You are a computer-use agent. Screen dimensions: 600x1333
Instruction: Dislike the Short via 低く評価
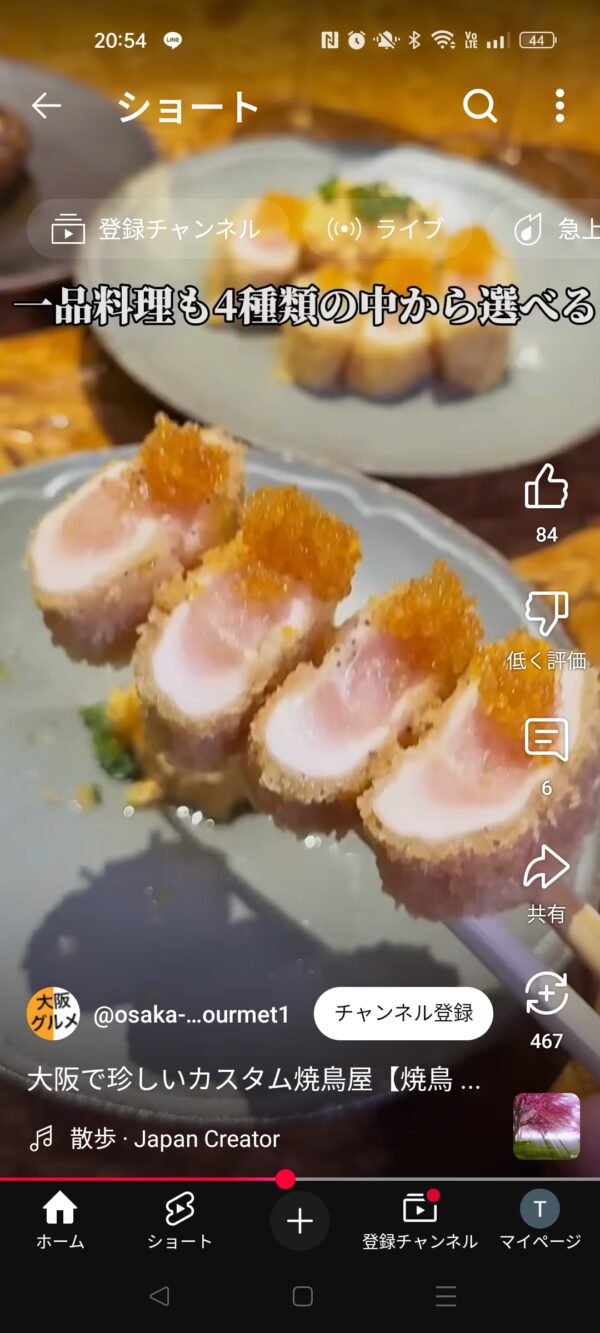tap(546, 614)
